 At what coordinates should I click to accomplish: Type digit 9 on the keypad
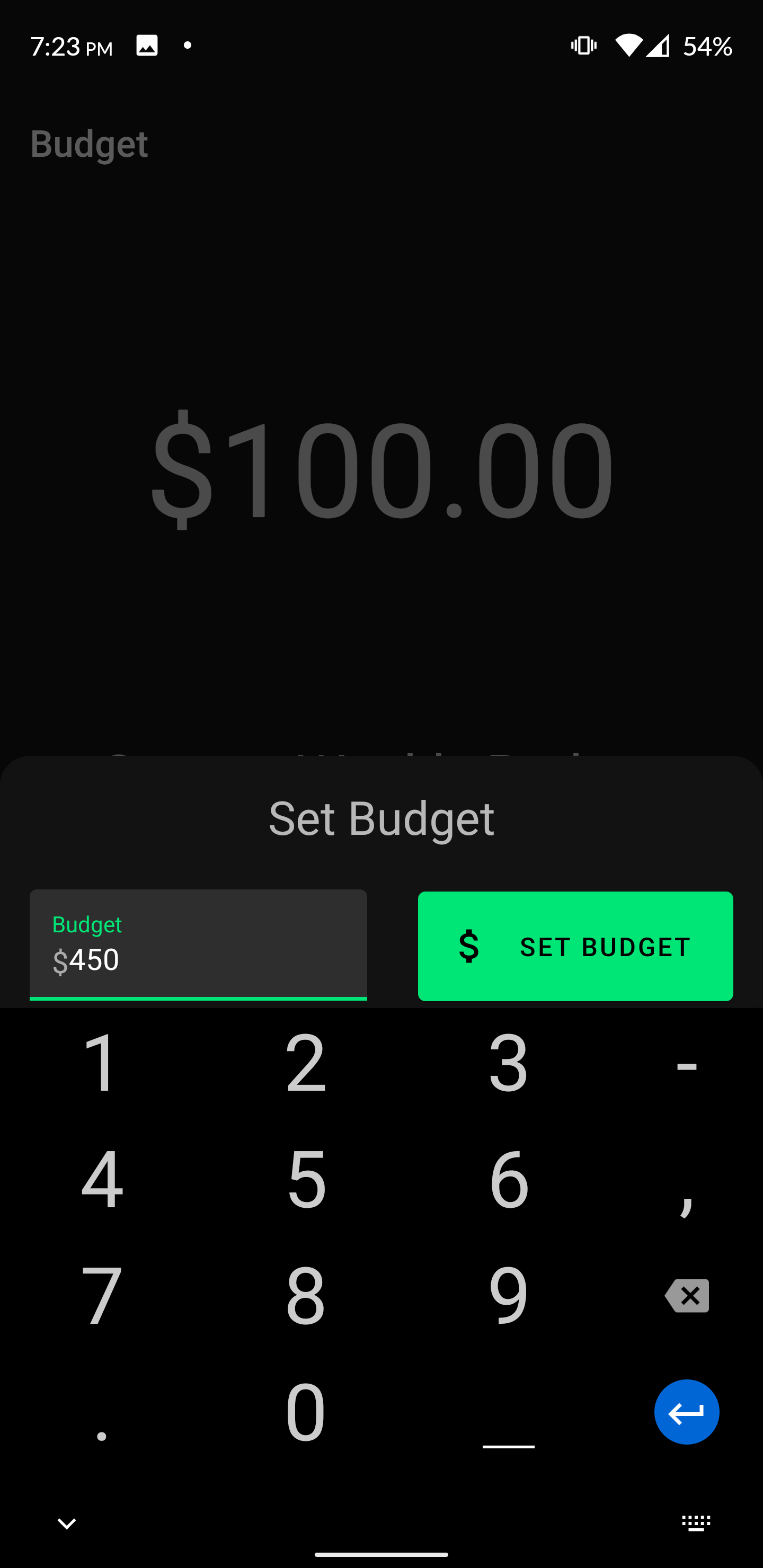(509, 1295)
